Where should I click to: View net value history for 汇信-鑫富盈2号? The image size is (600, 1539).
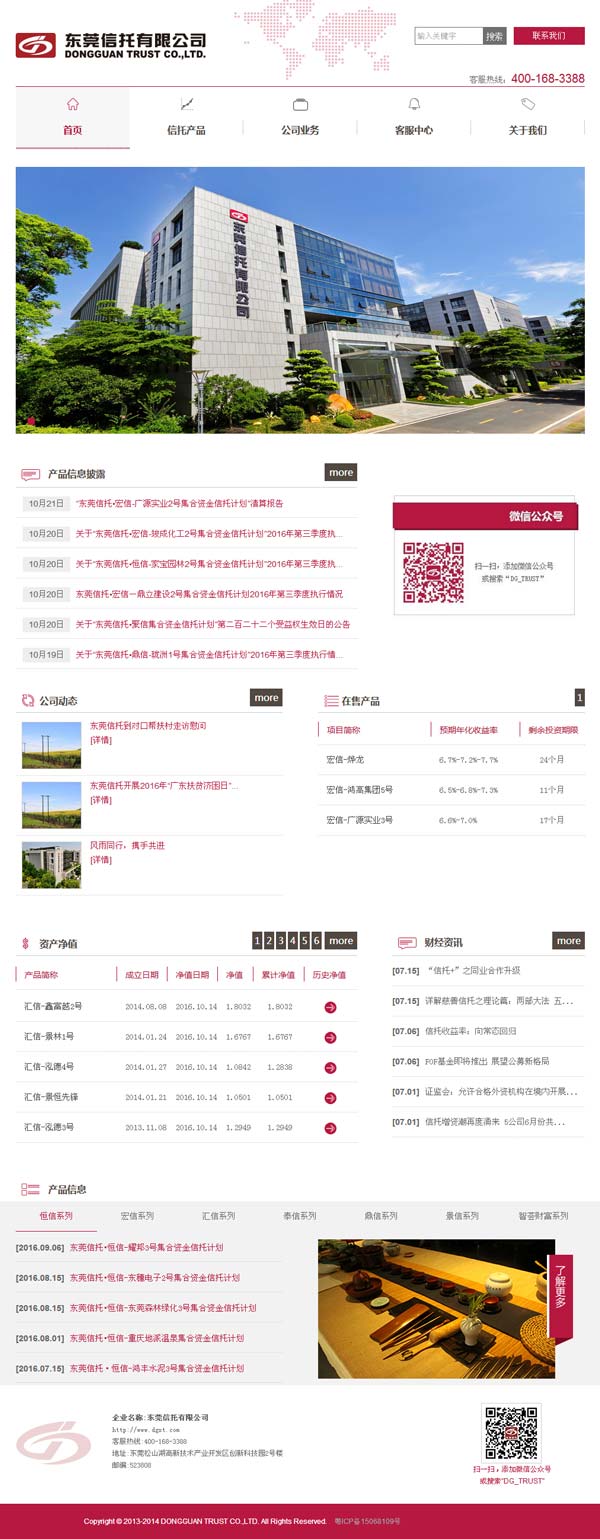click(330, 1007)
